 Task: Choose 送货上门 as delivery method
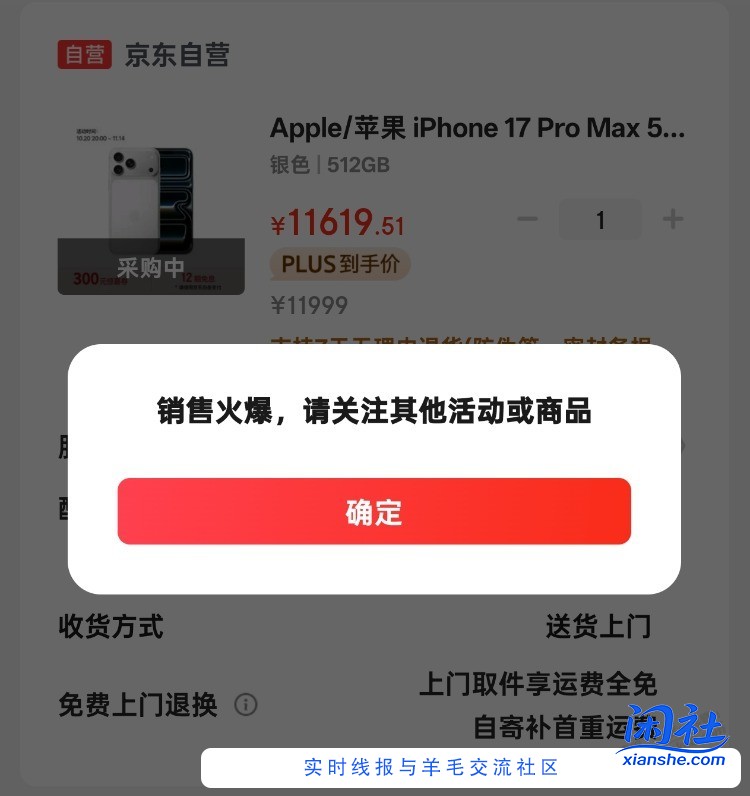click(601, 625)
